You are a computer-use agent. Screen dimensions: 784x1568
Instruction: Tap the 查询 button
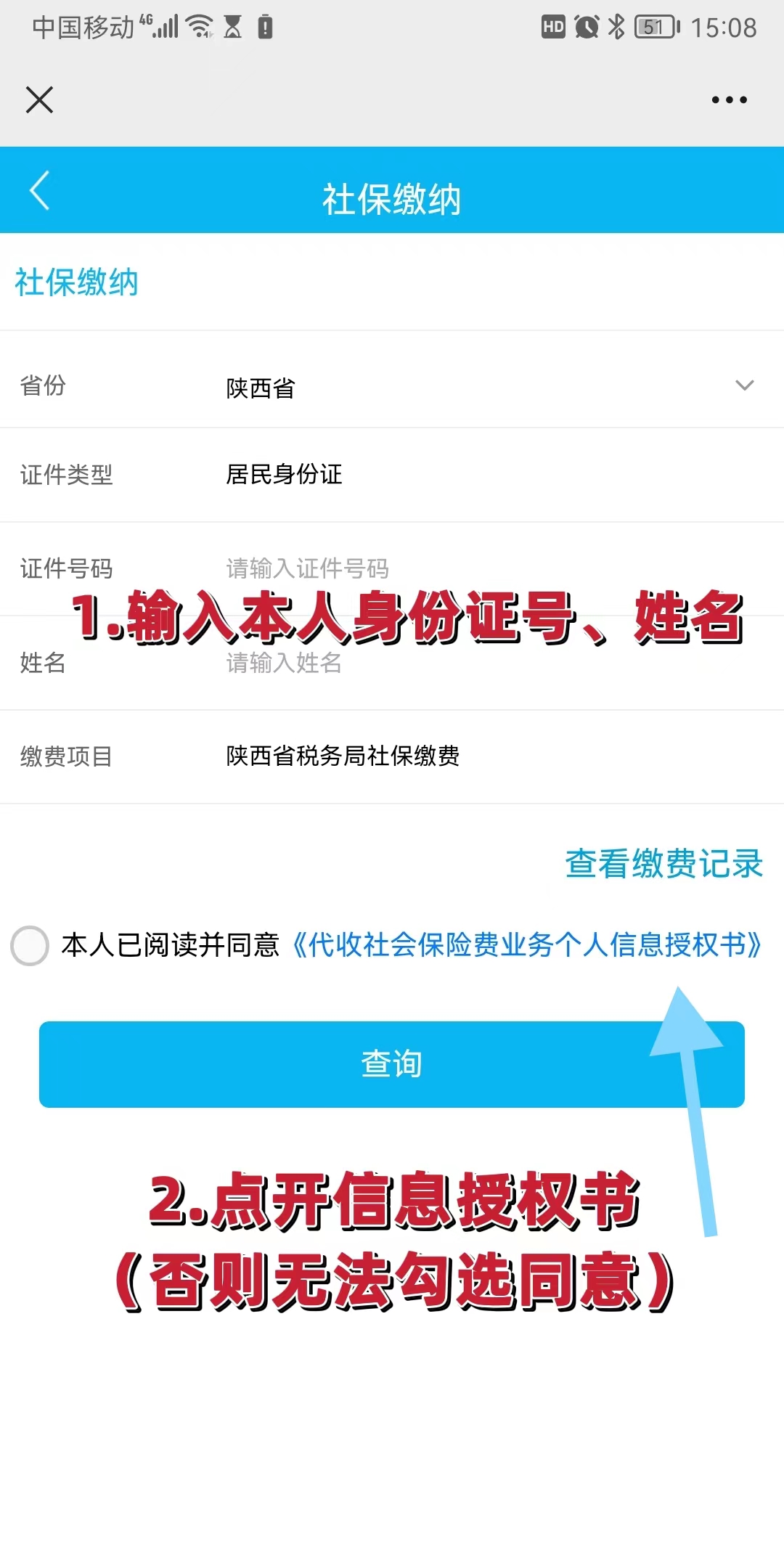click(x=392, y=1064)
